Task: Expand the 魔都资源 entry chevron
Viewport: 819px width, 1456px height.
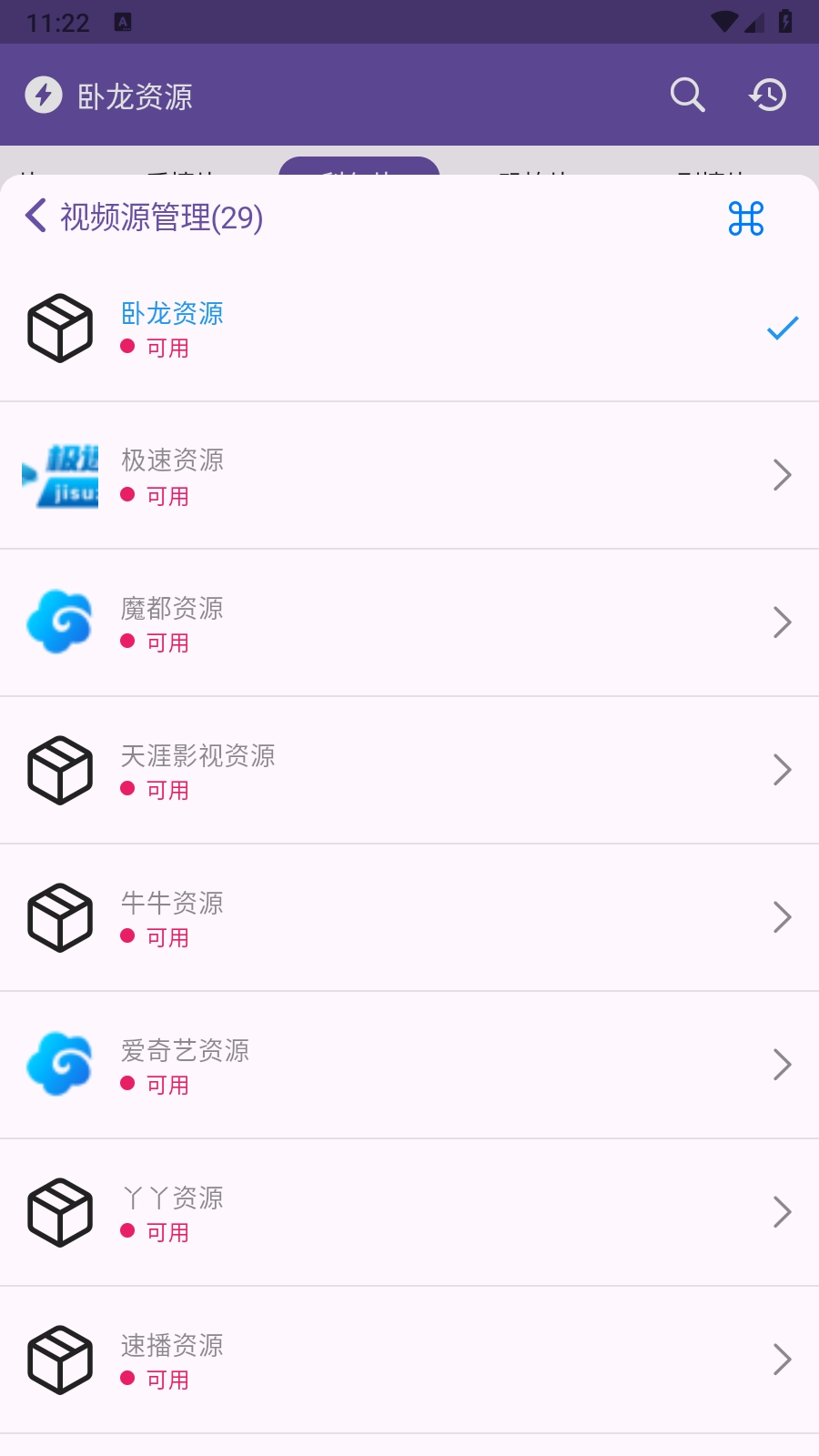Action: [783, 622]
